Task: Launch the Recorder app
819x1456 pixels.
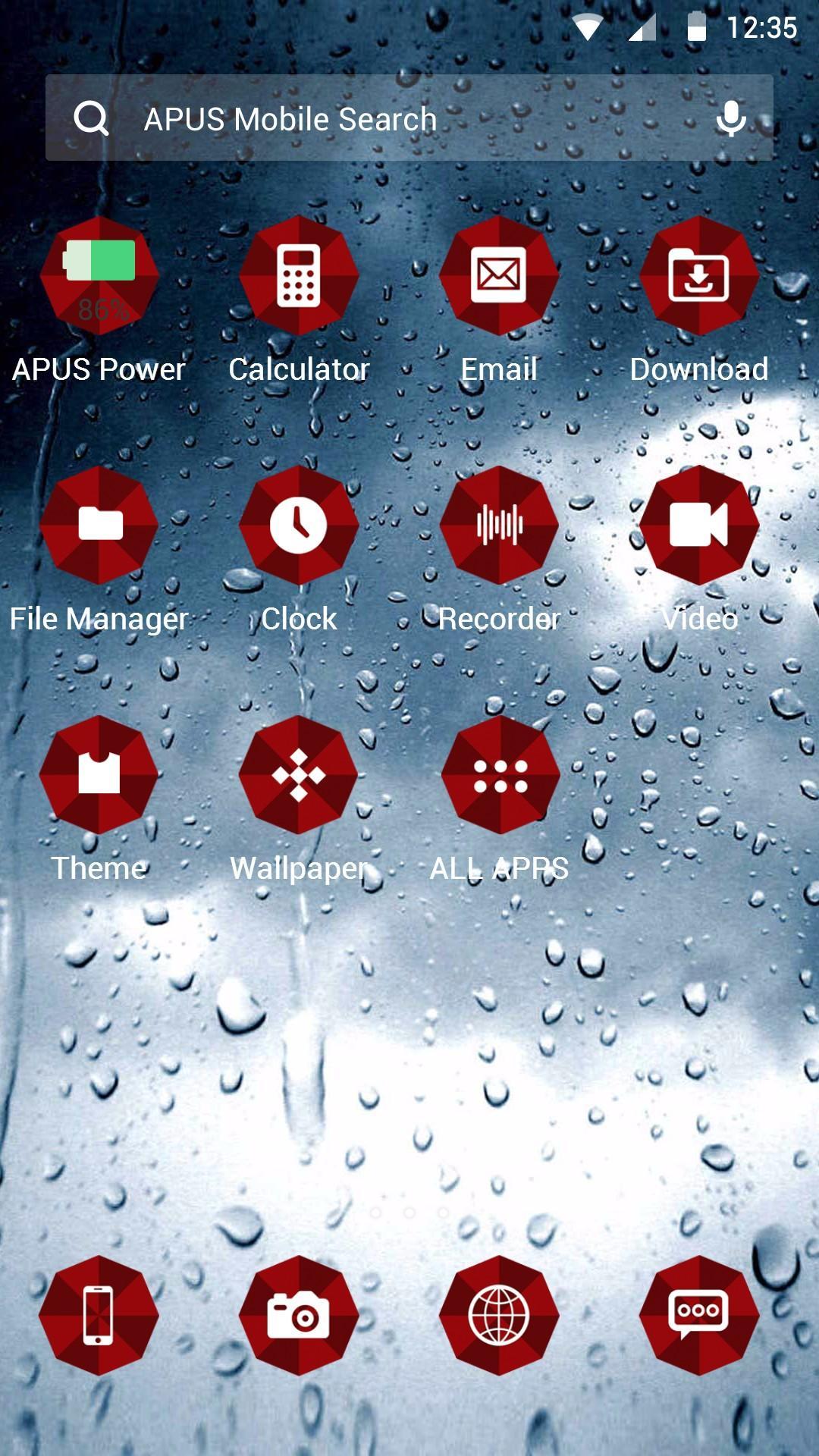Action: point(499,525)
